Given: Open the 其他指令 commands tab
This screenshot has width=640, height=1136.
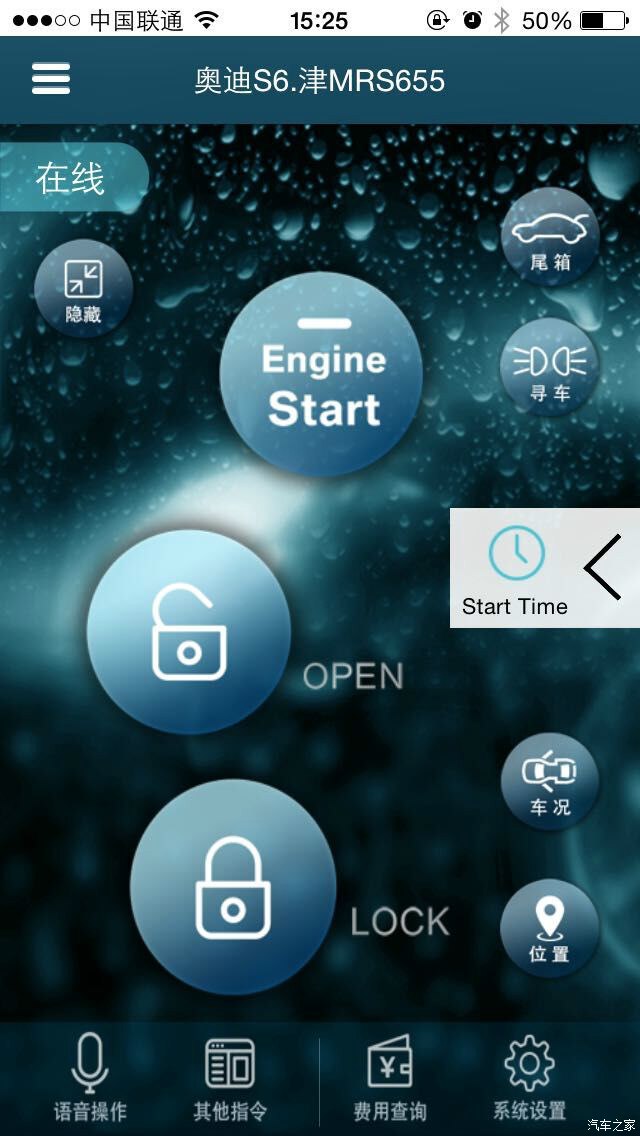Looking at the screenshot, I should click(x=230, y=1078).
